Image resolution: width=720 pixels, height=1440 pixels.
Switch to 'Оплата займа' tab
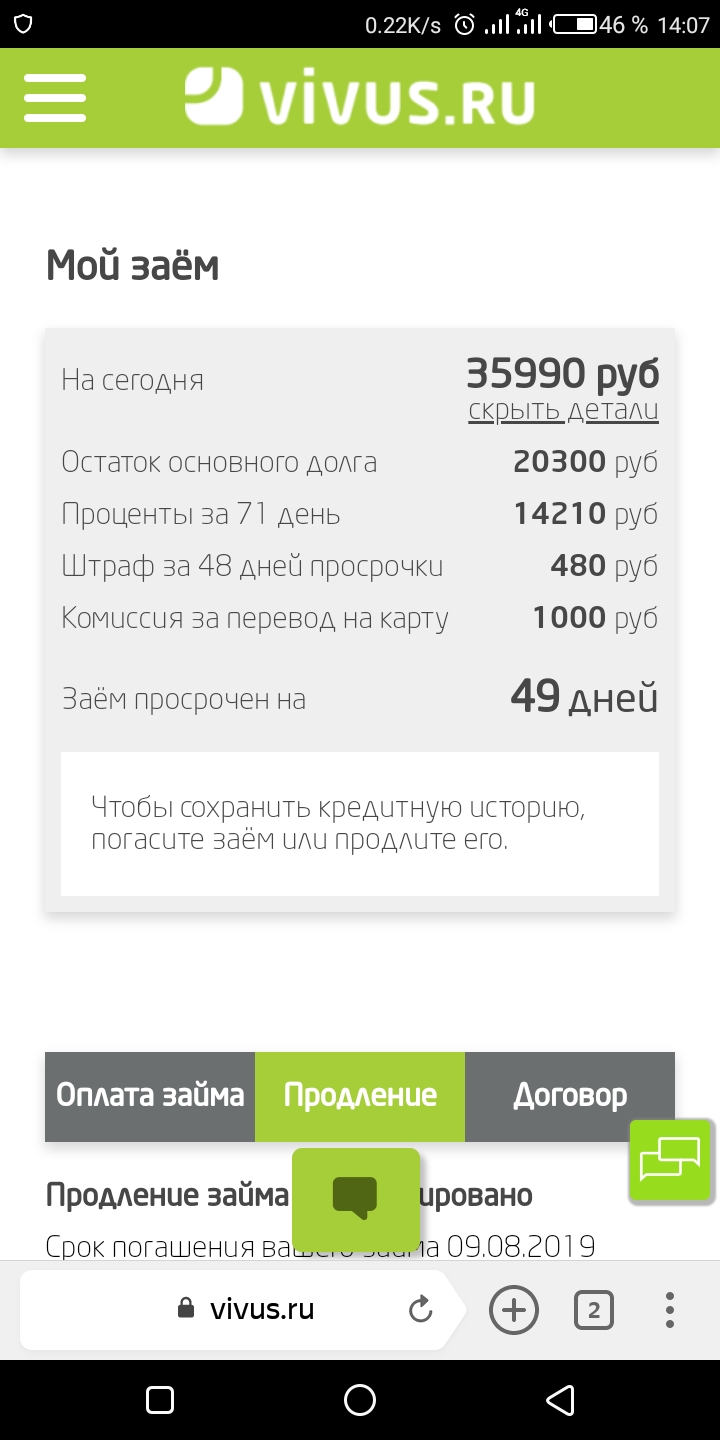150,1096
